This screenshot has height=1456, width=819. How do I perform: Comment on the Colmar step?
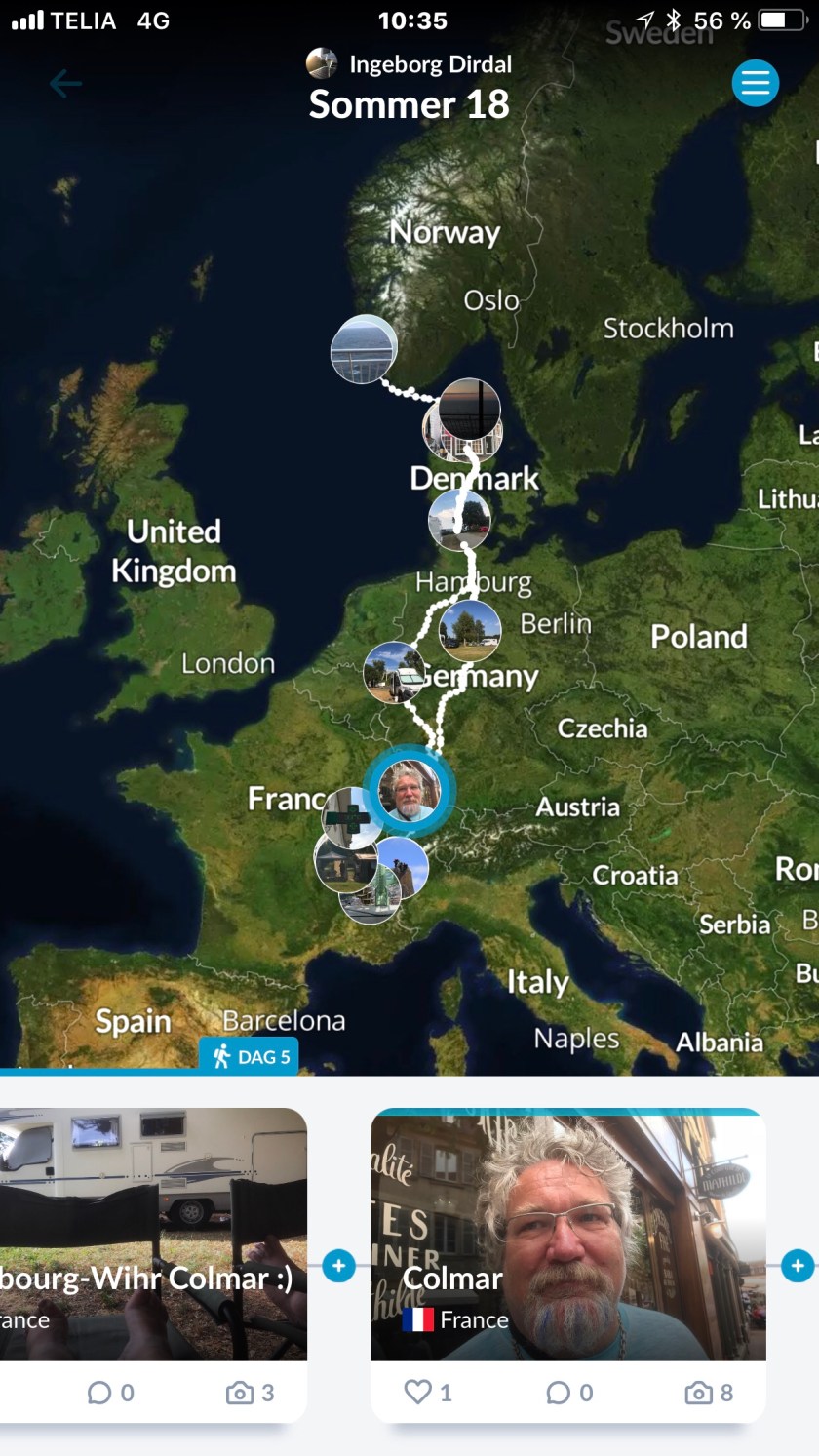(571, 1393)
